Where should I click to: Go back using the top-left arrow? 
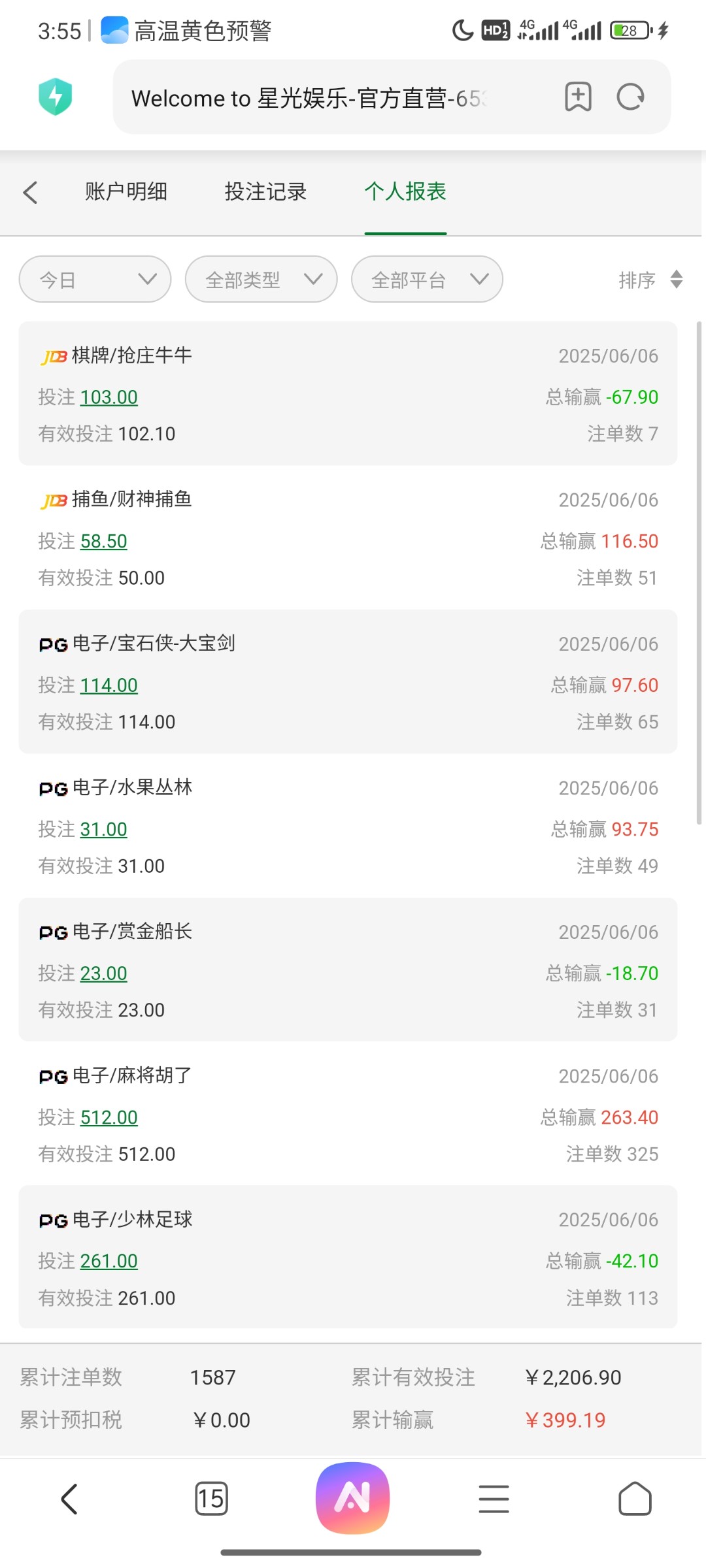[30, 192]
